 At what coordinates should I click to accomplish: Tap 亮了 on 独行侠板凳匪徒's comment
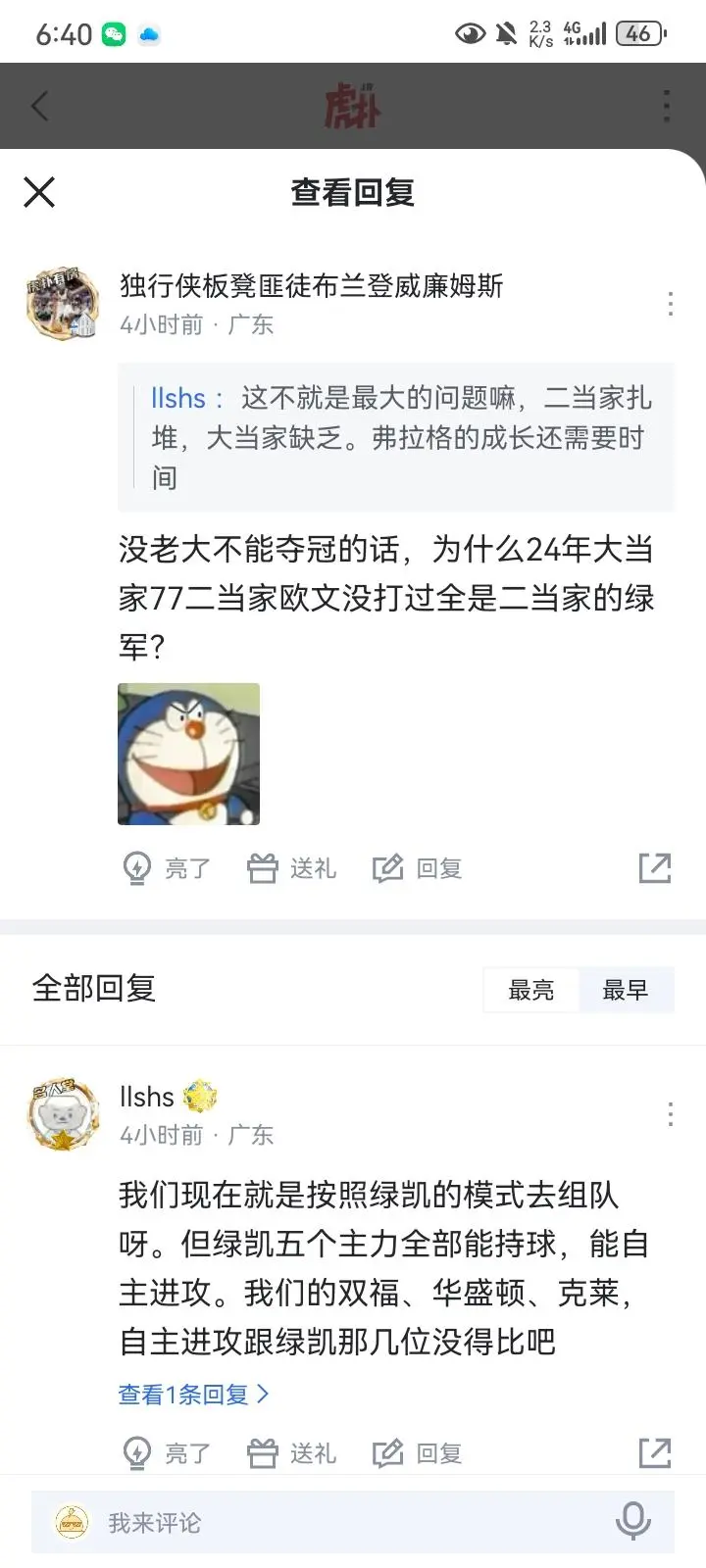pos(166,868)
